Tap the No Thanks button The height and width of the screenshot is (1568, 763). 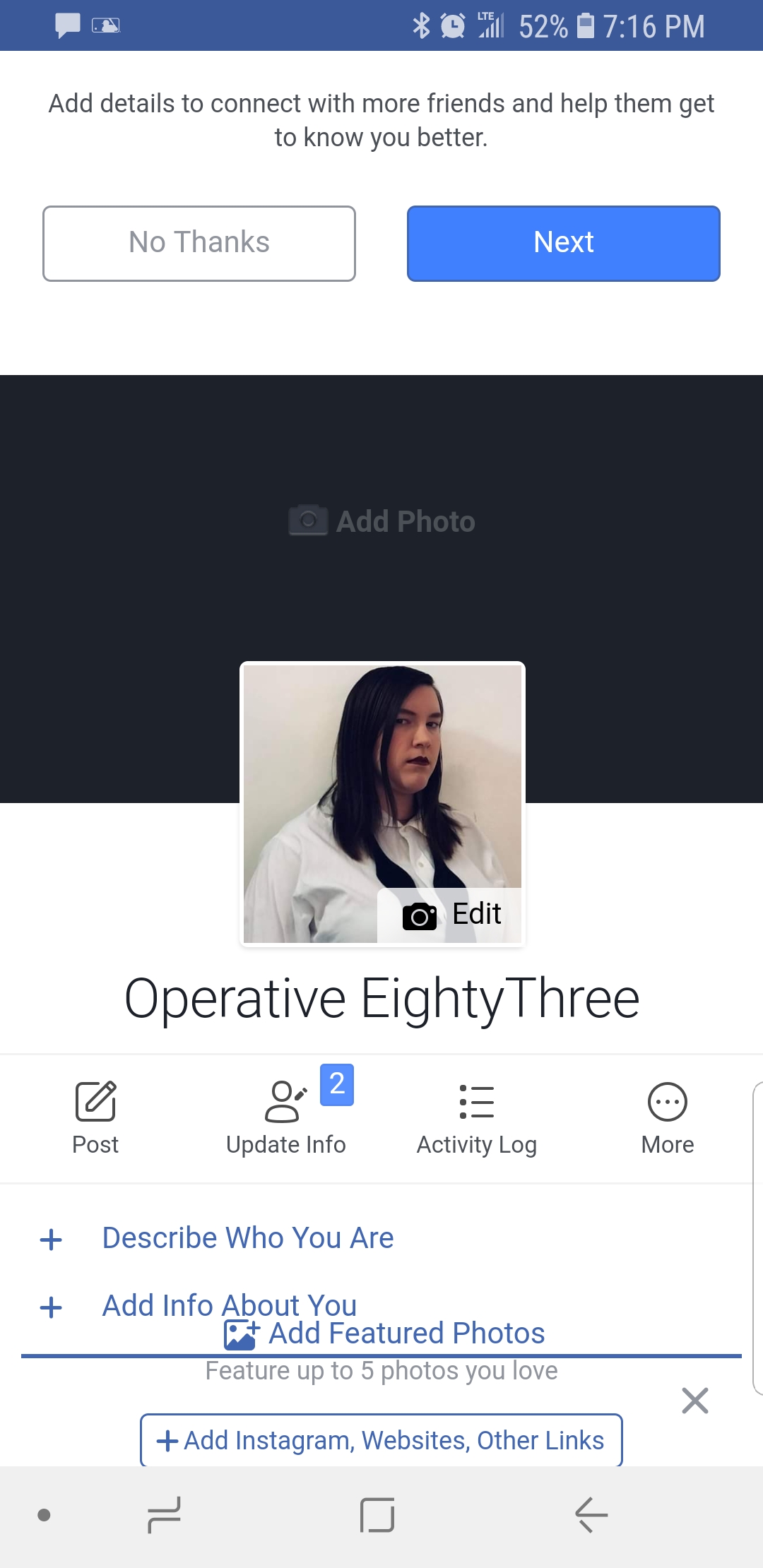pos(199,243)
